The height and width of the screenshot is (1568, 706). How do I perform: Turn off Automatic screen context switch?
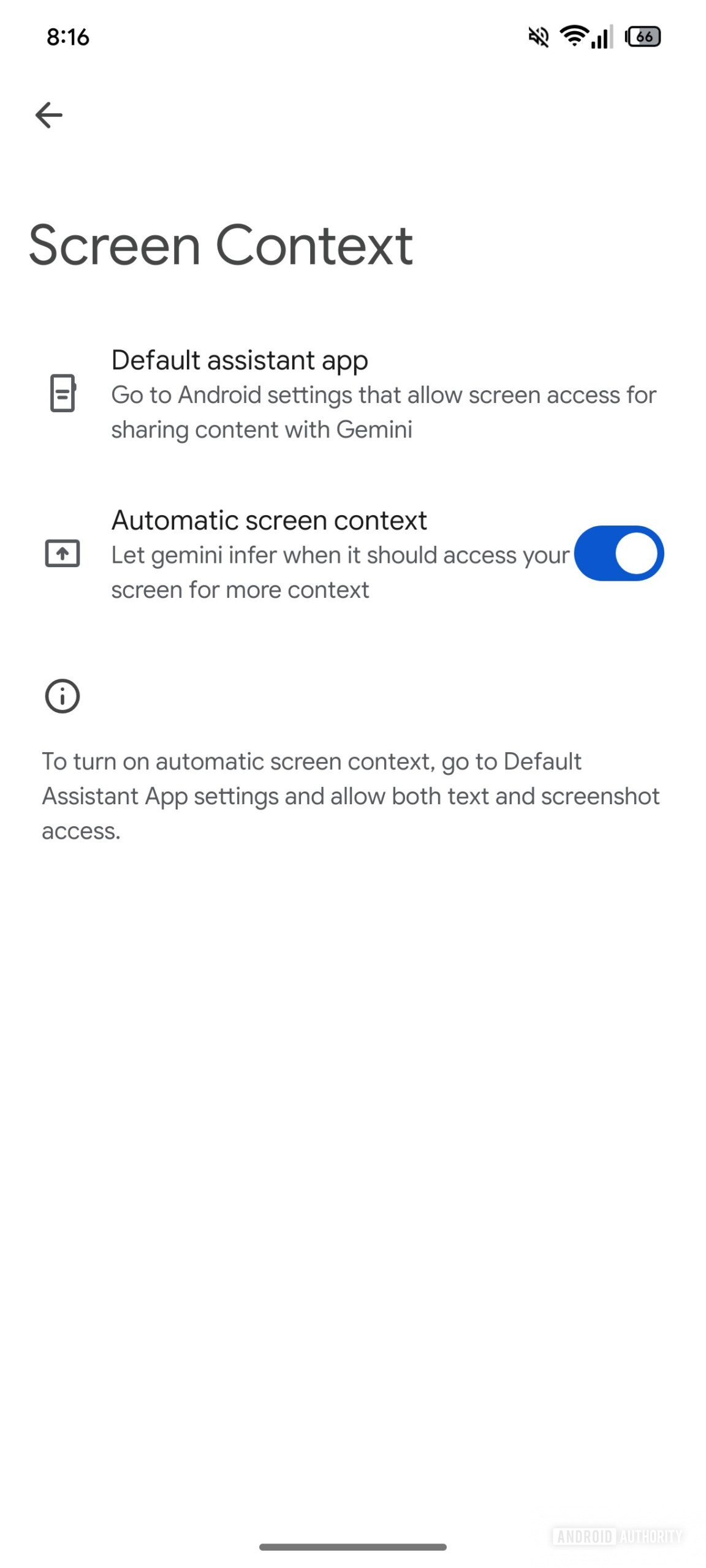(x=618, y=553)
